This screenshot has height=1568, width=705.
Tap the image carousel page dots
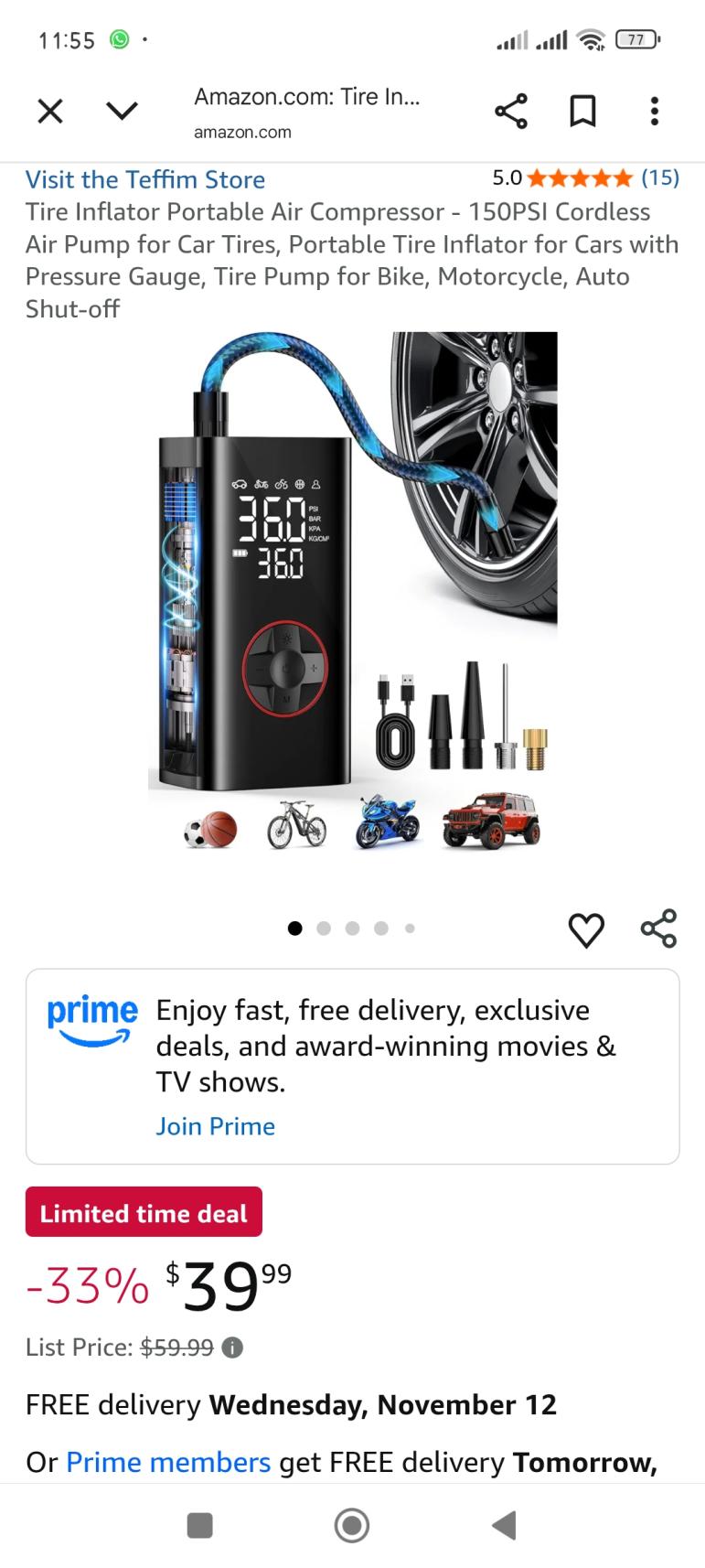click(352, 929)
